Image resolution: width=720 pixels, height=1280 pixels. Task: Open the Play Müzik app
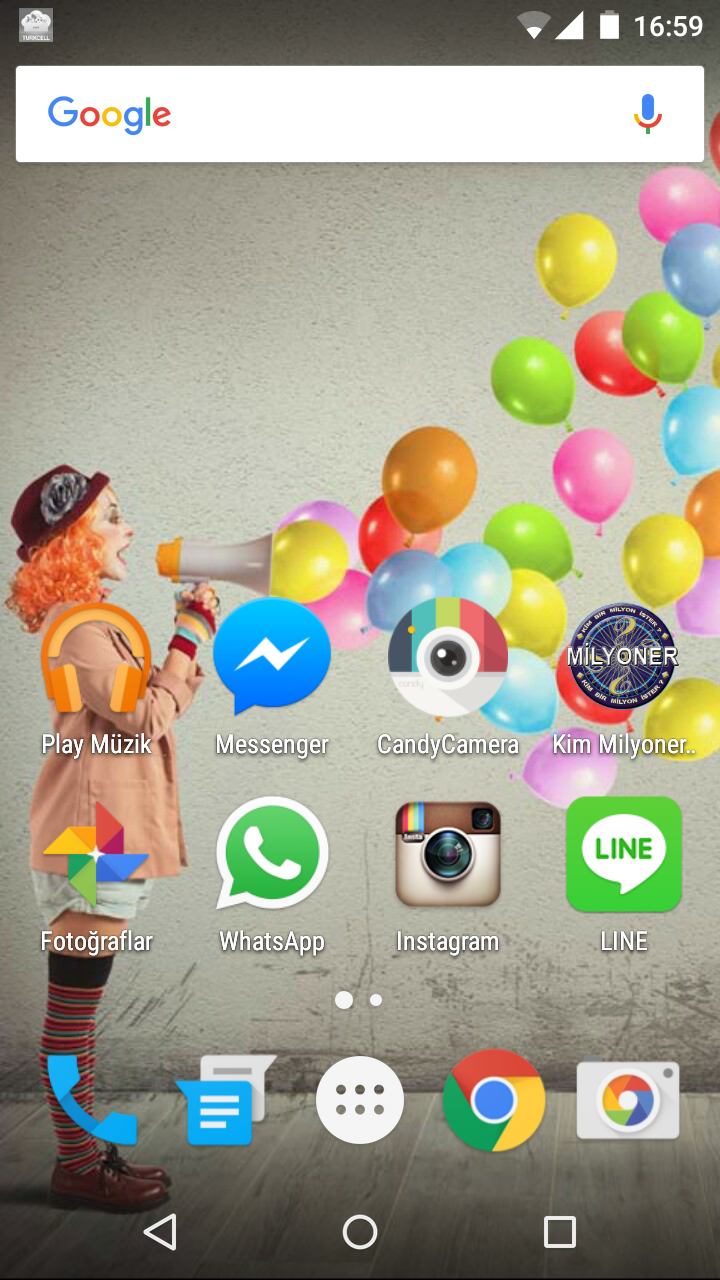(x=96, y=660)
